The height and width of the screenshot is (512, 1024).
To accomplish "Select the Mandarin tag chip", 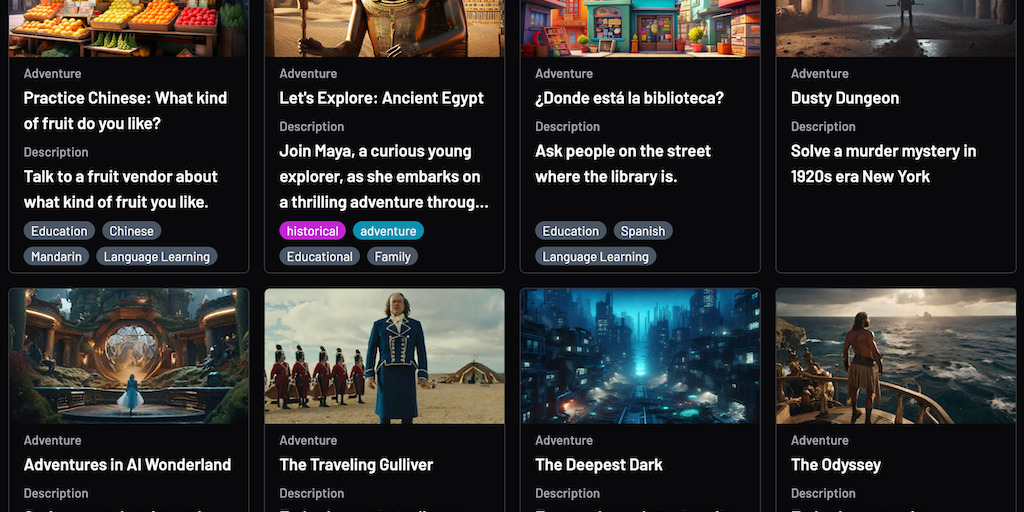I will click(56, 257).
